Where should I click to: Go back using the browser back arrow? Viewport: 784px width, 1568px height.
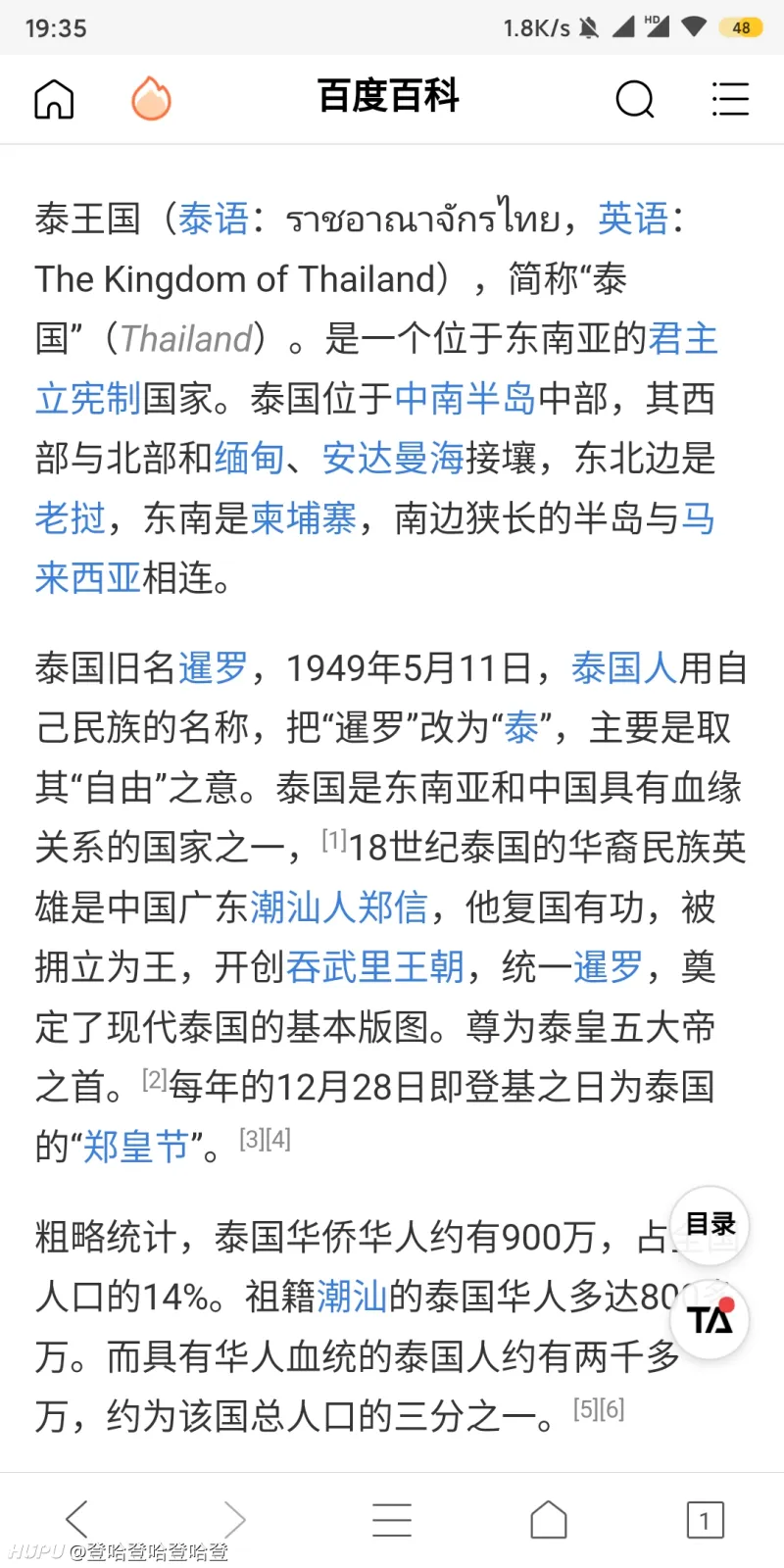pyautogui.click(x=77, y=1520)
